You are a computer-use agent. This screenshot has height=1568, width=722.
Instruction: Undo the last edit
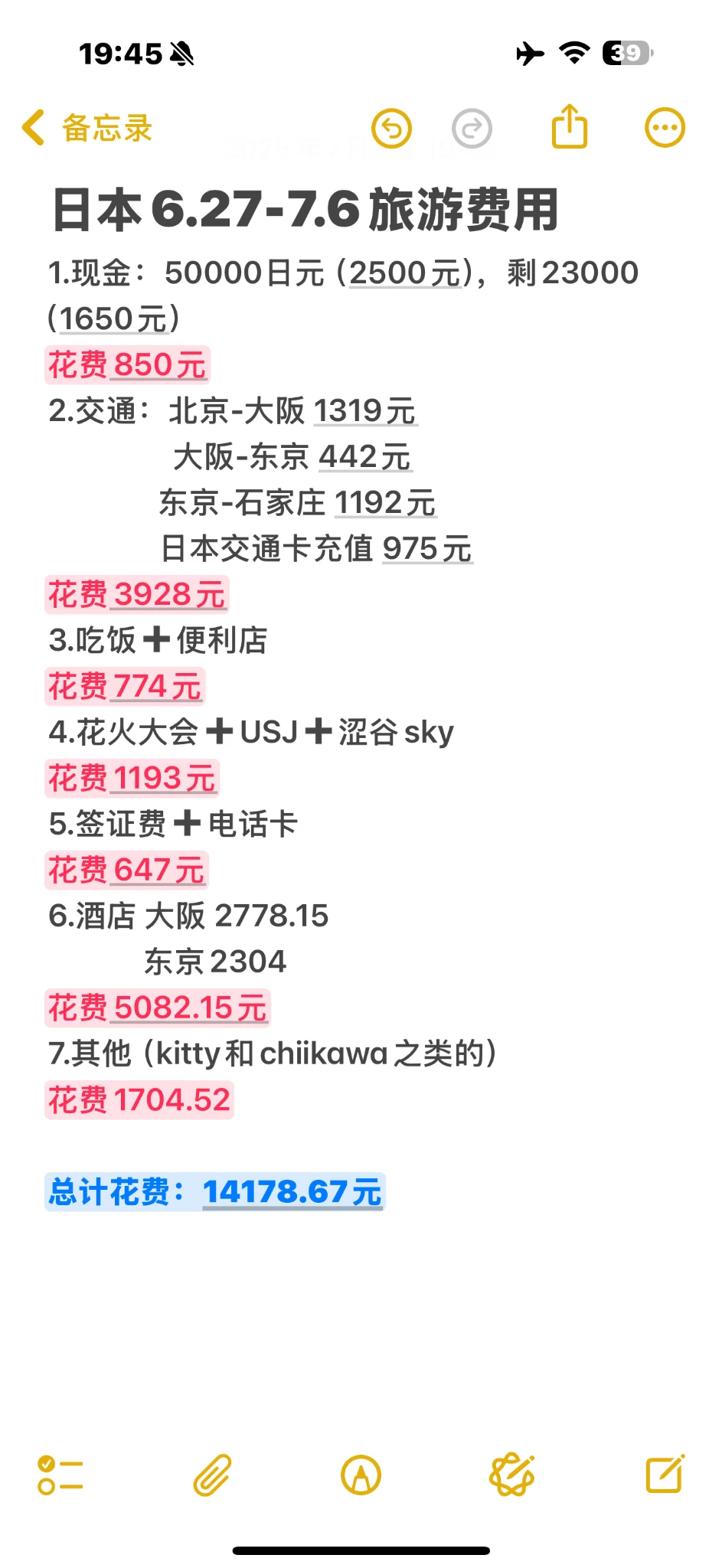[x=391, y=128]
